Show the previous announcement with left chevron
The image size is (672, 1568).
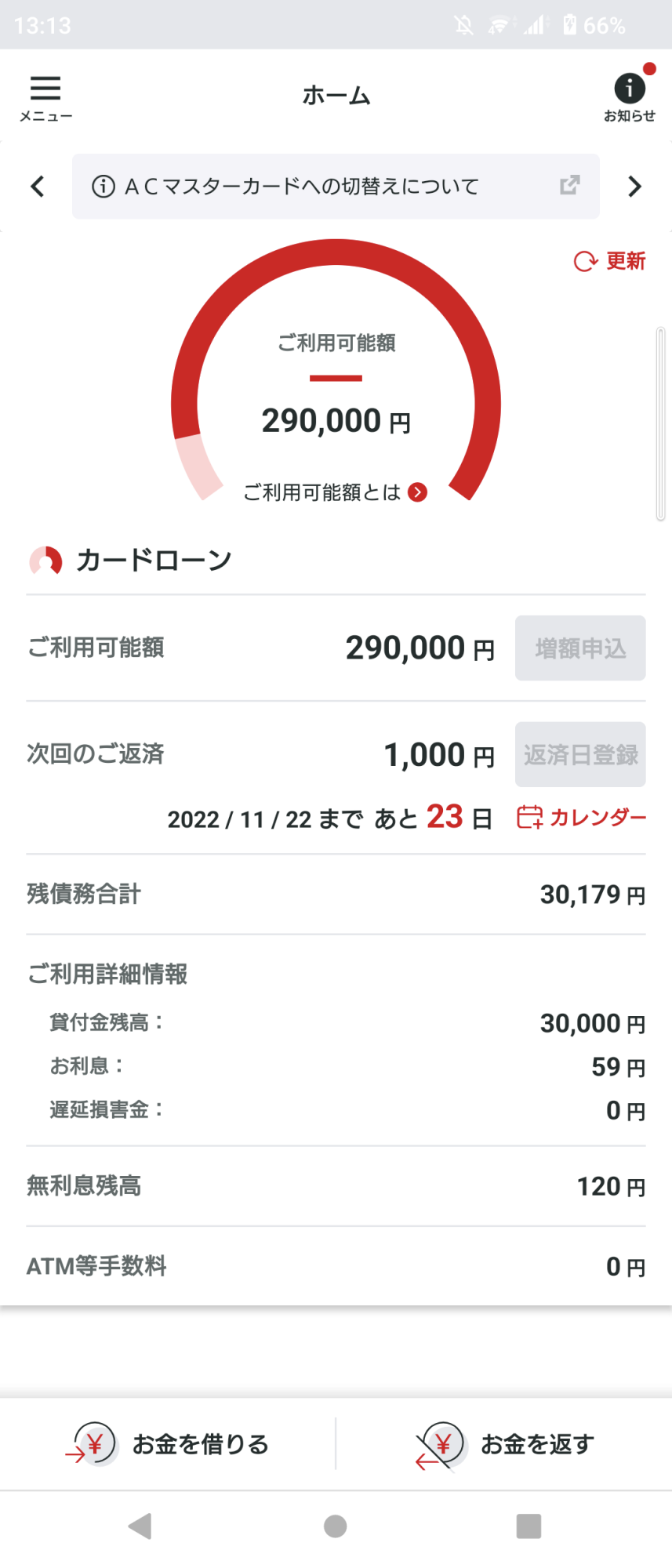[x=37, y=187]
